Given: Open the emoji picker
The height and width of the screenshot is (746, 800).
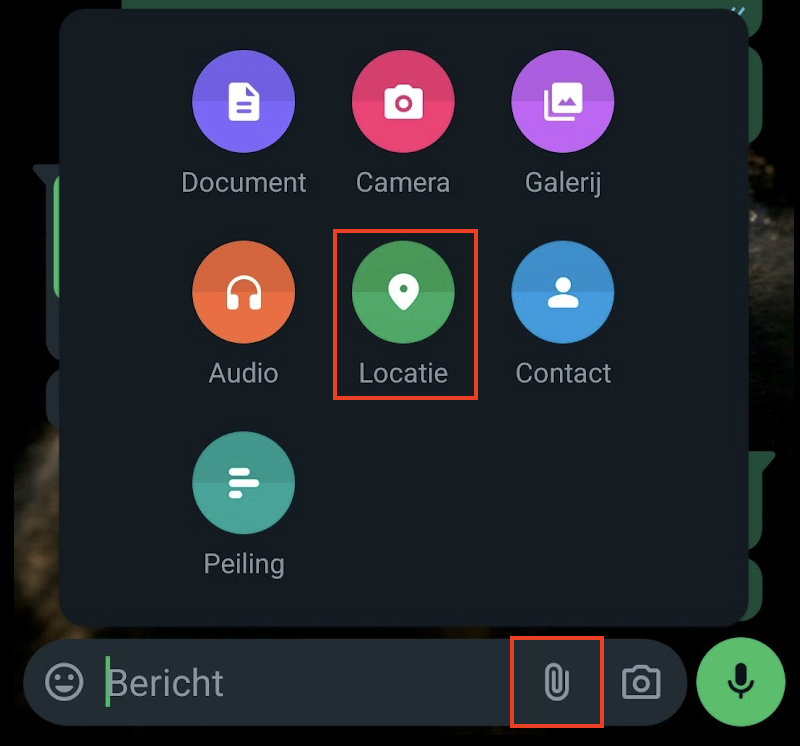Looking at the screenshot, I should point(65,682).
